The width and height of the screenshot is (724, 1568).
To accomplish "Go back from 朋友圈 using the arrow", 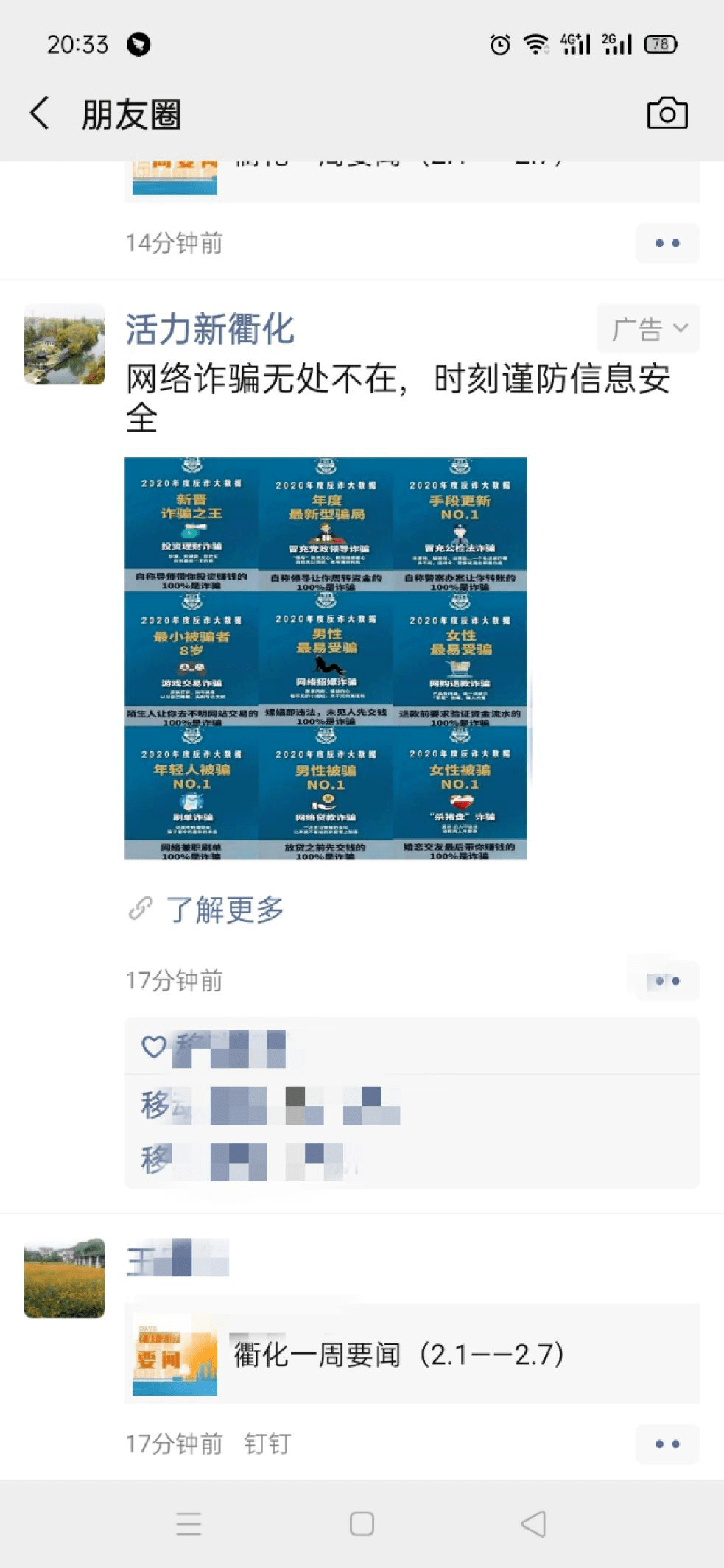I will pos(40,113).
